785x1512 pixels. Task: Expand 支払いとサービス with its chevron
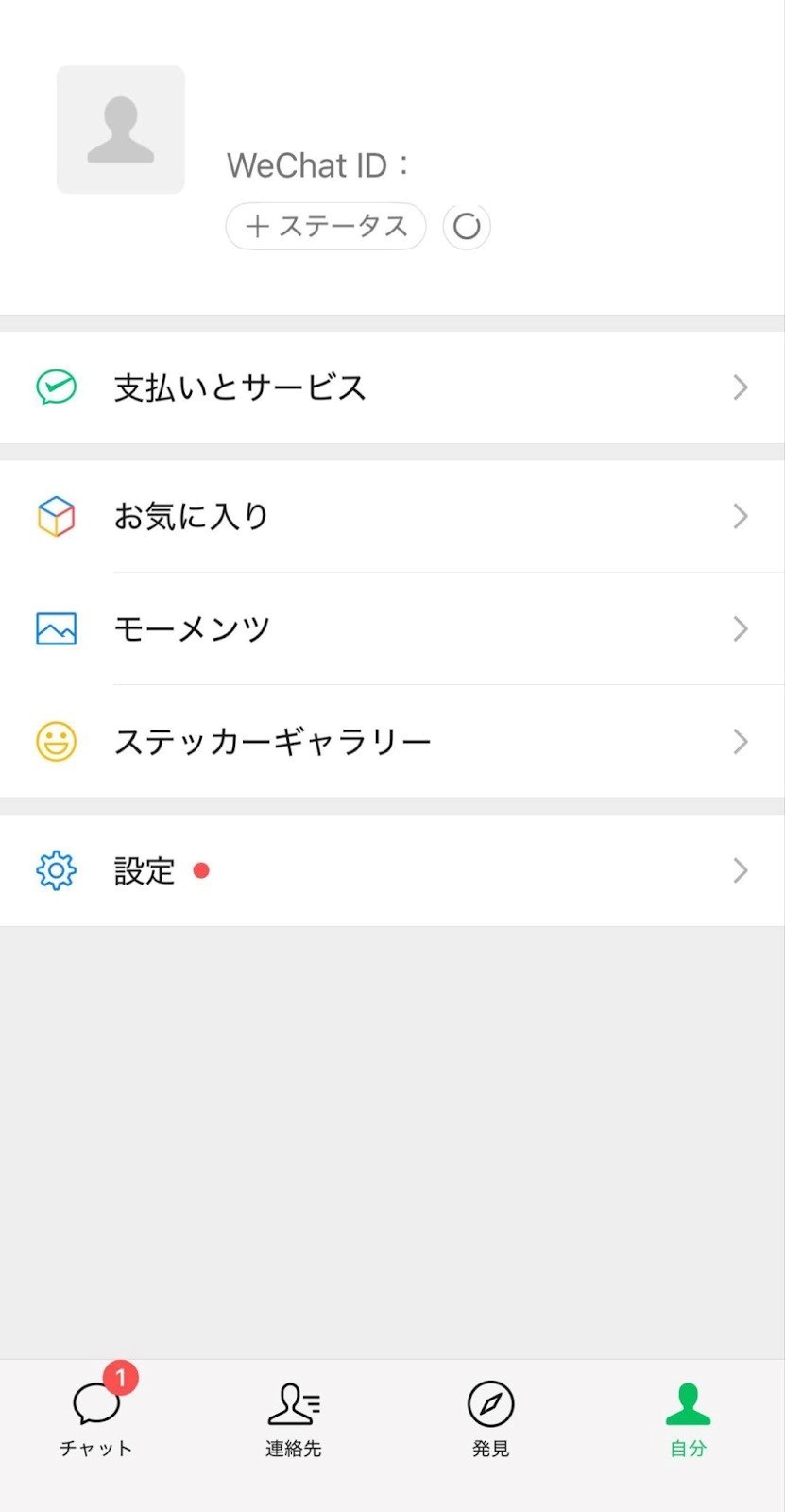tap(741, 387)
